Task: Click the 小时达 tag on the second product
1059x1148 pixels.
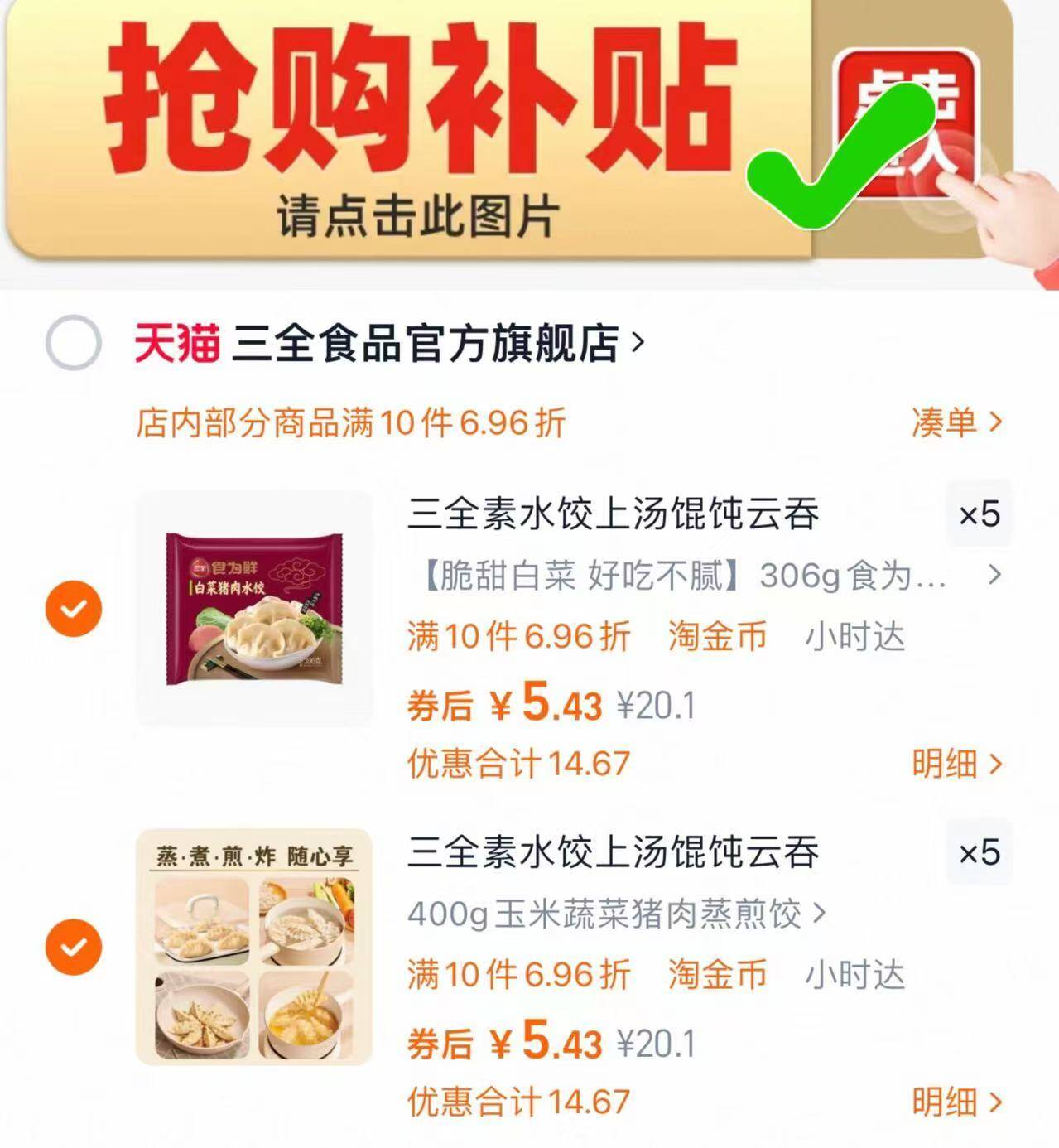Action: coord(856,974)
